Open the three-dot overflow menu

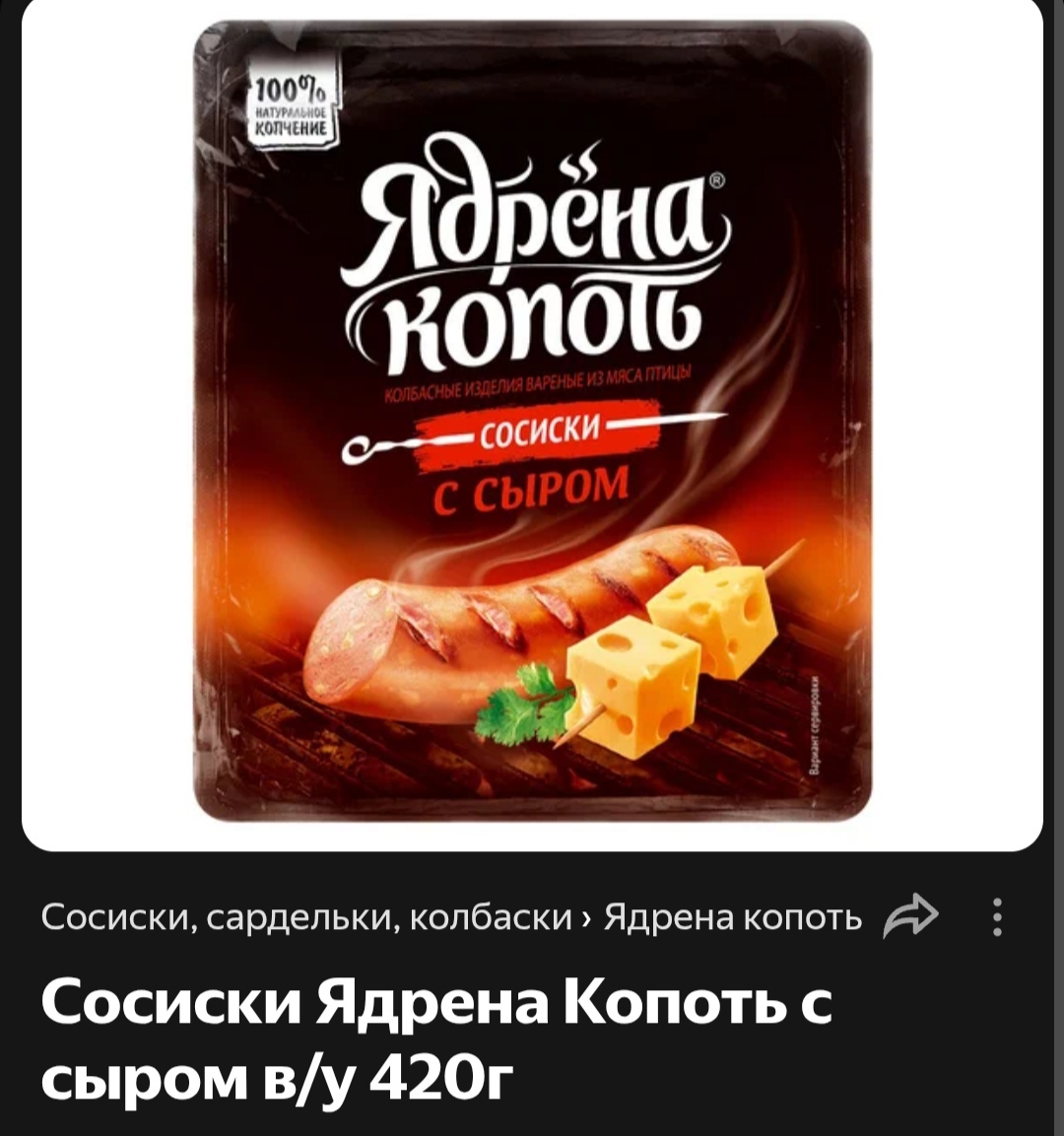click(x=997, y=917)
